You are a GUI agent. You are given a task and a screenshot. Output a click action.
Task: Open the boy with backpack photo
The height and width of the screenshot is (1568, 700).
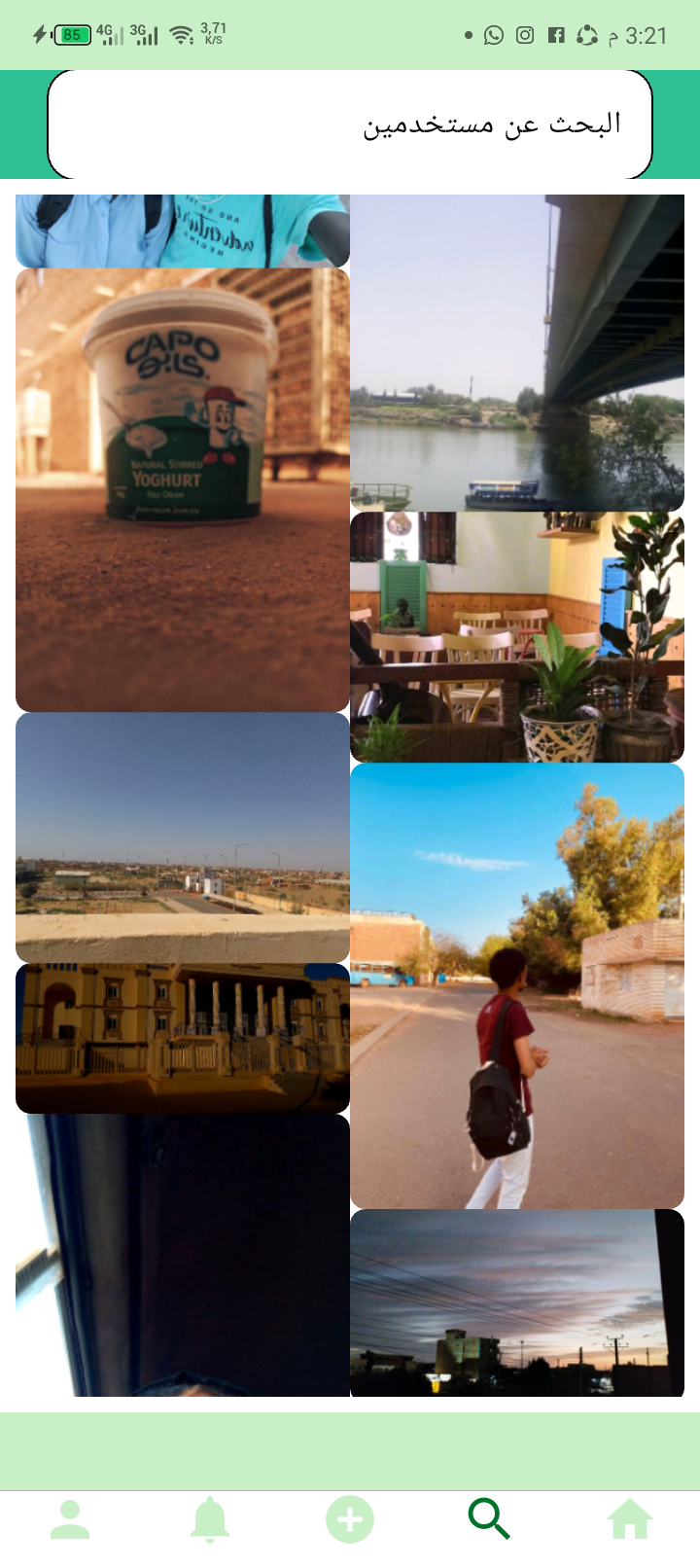517,985
